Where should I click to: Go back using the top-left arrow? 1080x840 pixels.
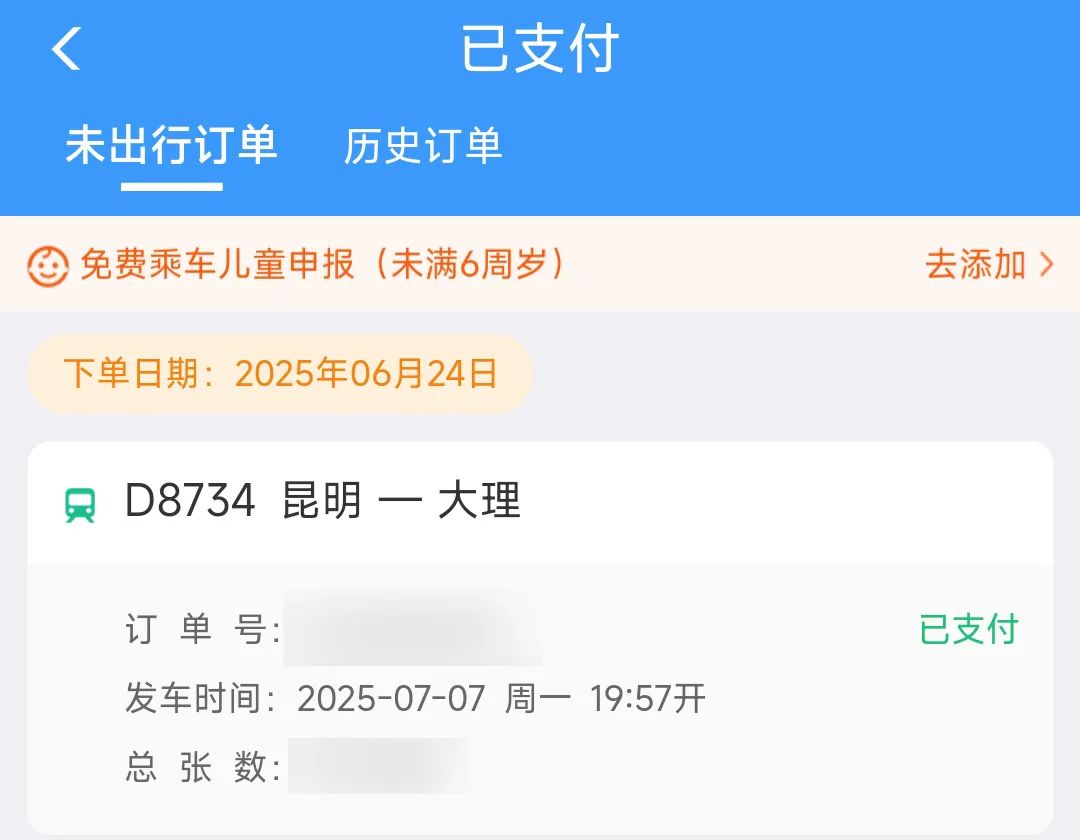point(67,49)
